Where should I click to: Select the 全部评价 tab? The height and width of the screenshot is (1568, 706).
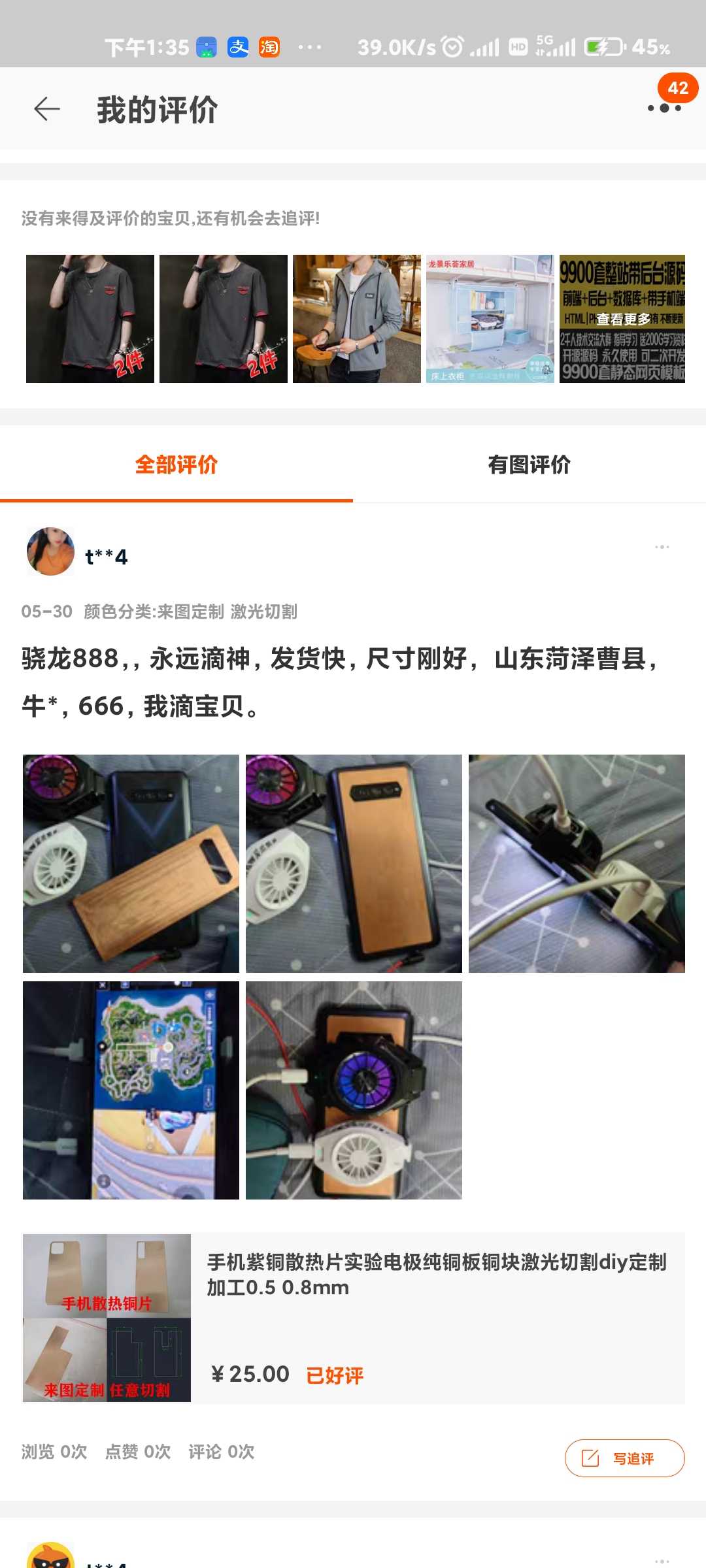176,465
